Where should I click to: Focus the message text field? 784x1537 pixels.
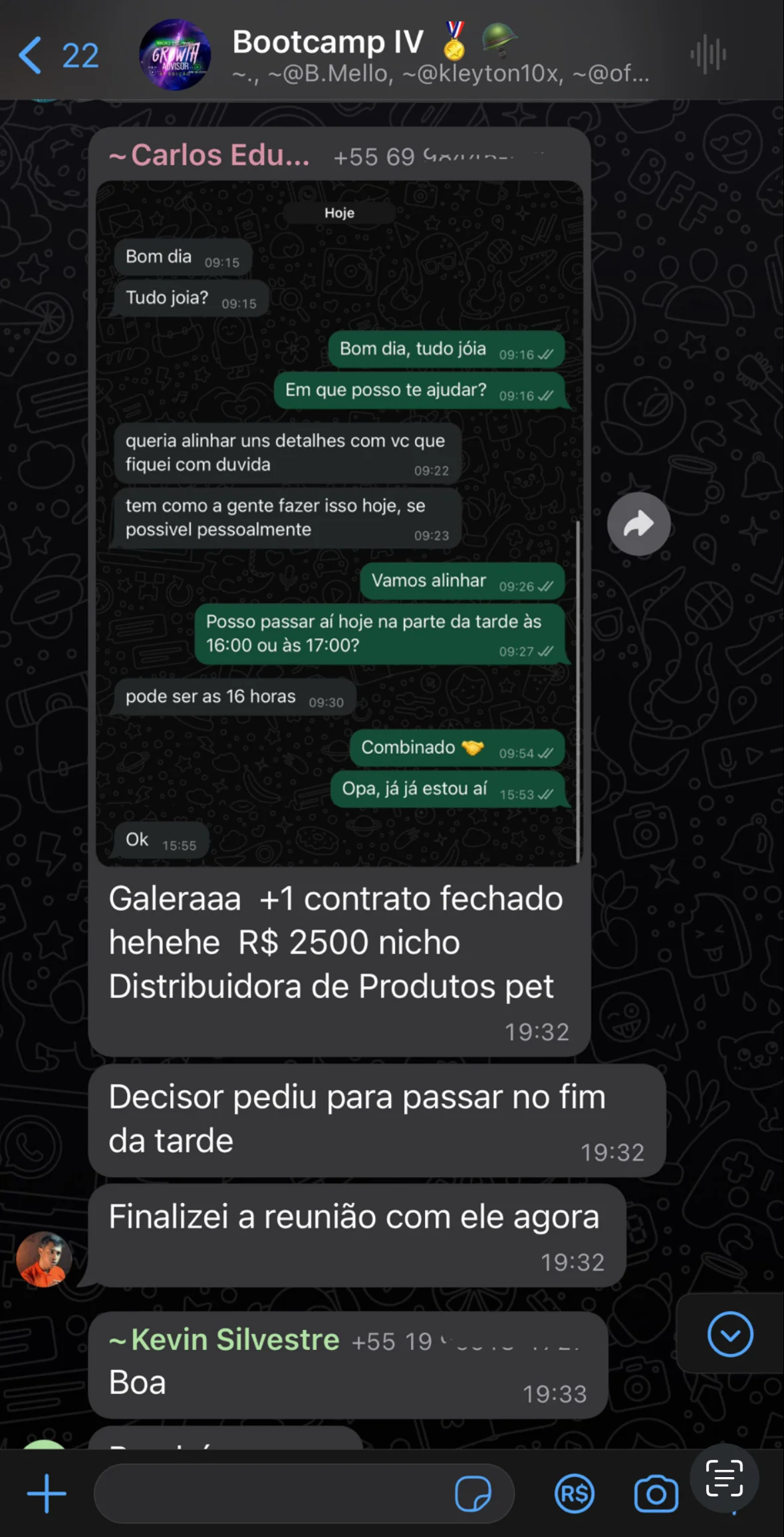[x=273, y=1493]
